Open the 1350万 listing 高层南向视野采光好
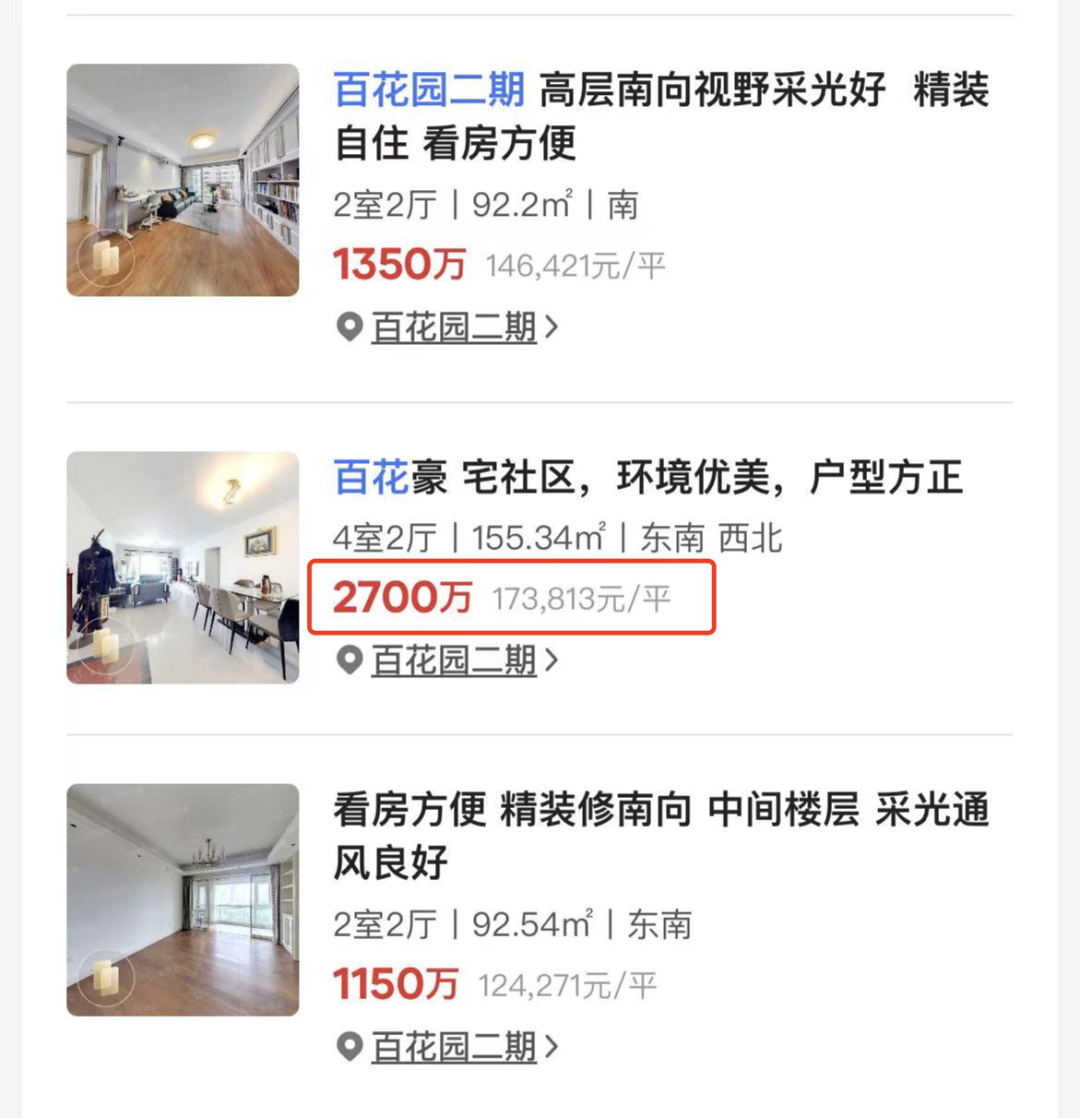This screenshot has height=1118, width=1080. click(660, 118)
